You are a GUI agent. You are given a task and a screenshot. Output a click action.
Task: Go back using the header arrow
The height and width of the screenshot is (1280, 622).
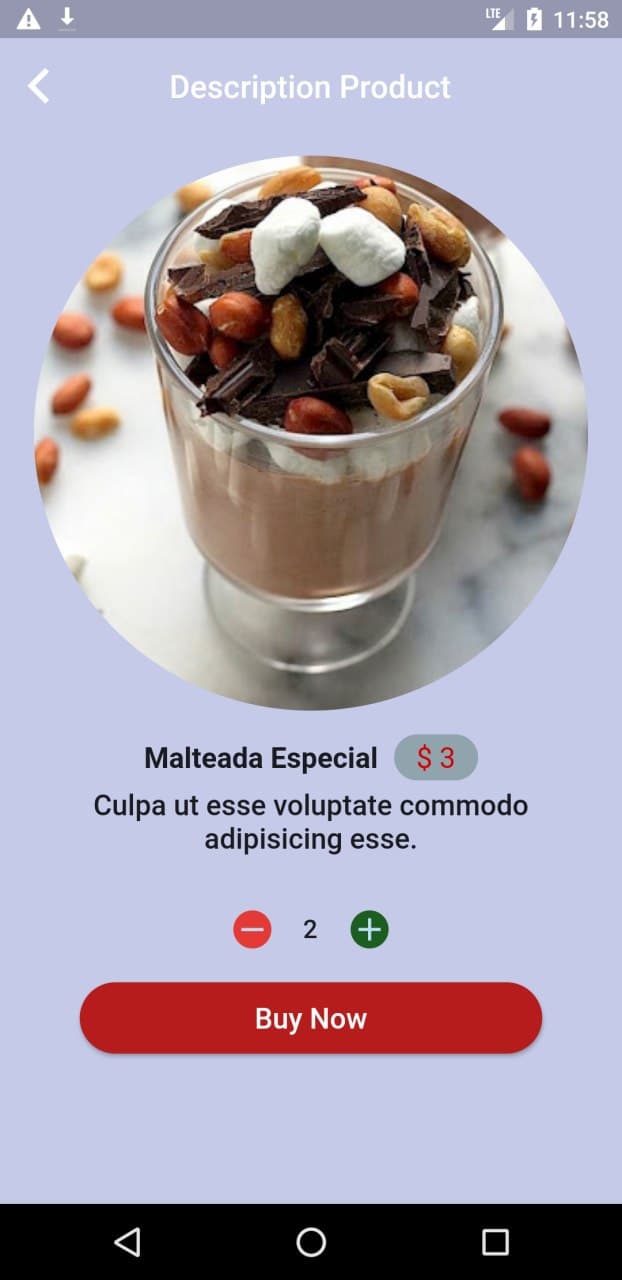click(38, 87)
